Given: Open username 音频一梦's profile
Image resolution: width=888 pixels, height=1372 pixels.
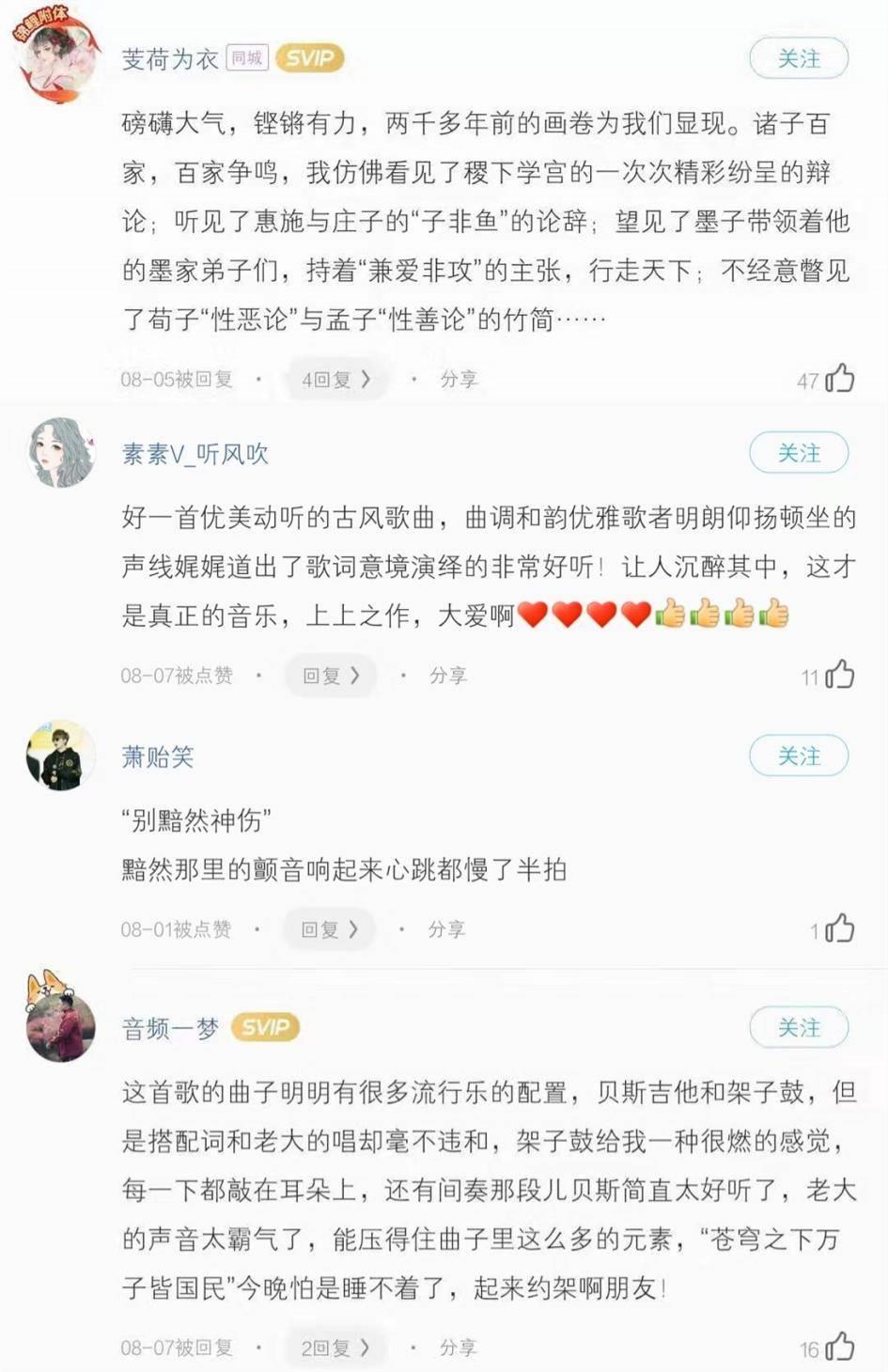Looking at the screenshot, I should pos(170,1029).
